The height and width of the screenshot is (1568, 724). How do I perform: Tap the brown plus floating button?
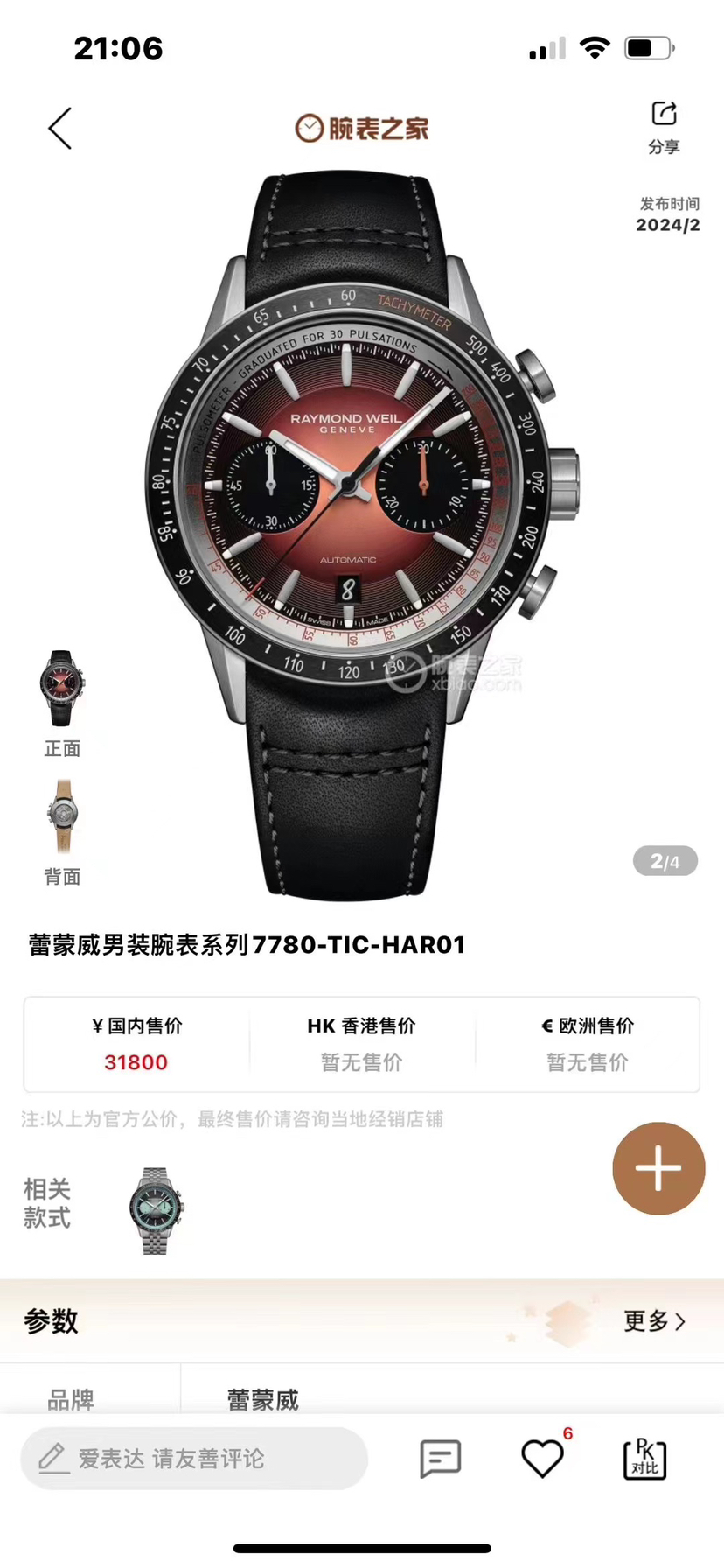click(x=658, y=1168)
